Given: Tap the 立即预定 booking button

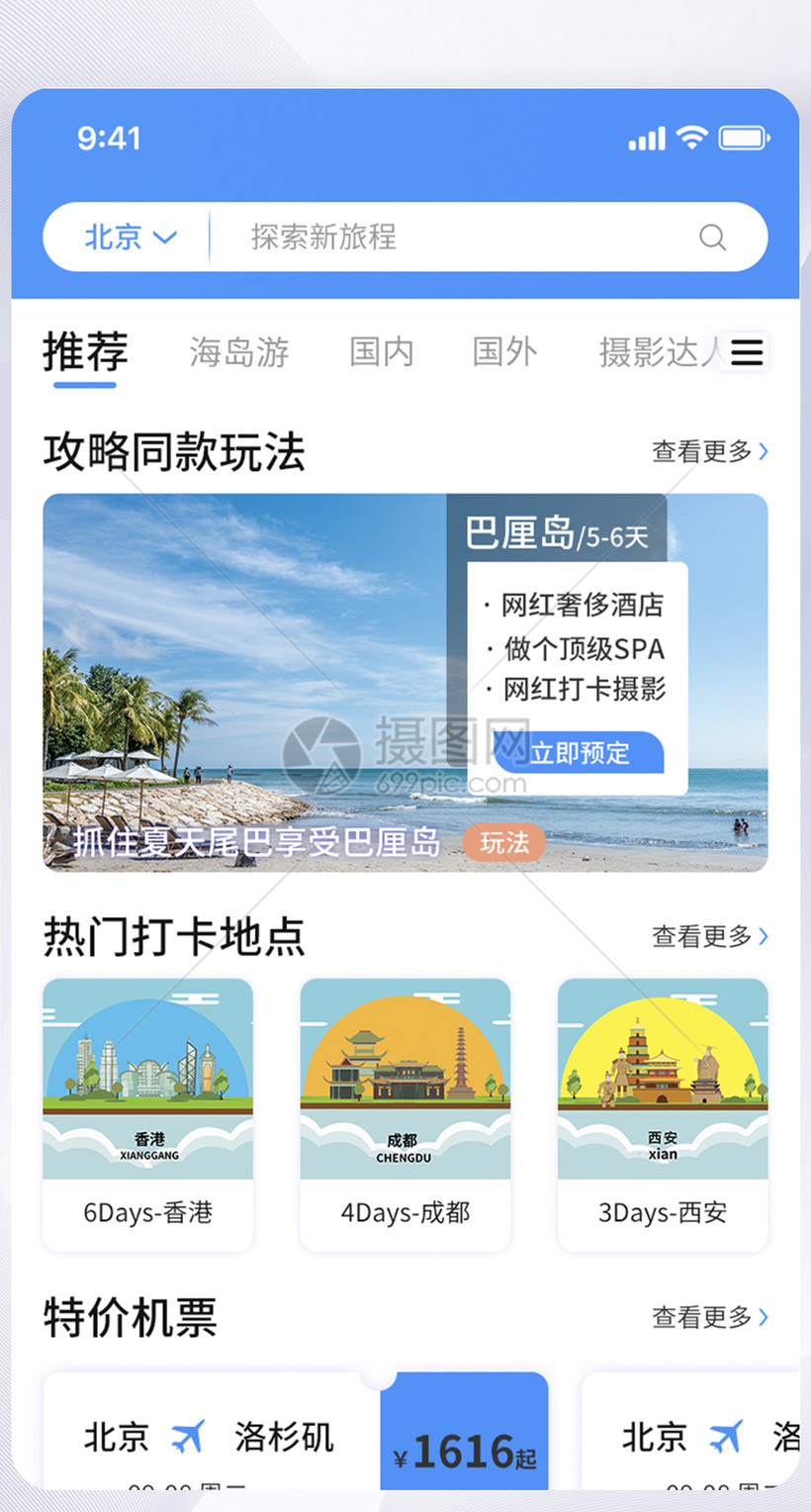Looking at the screenshot, I should (582, 753).
